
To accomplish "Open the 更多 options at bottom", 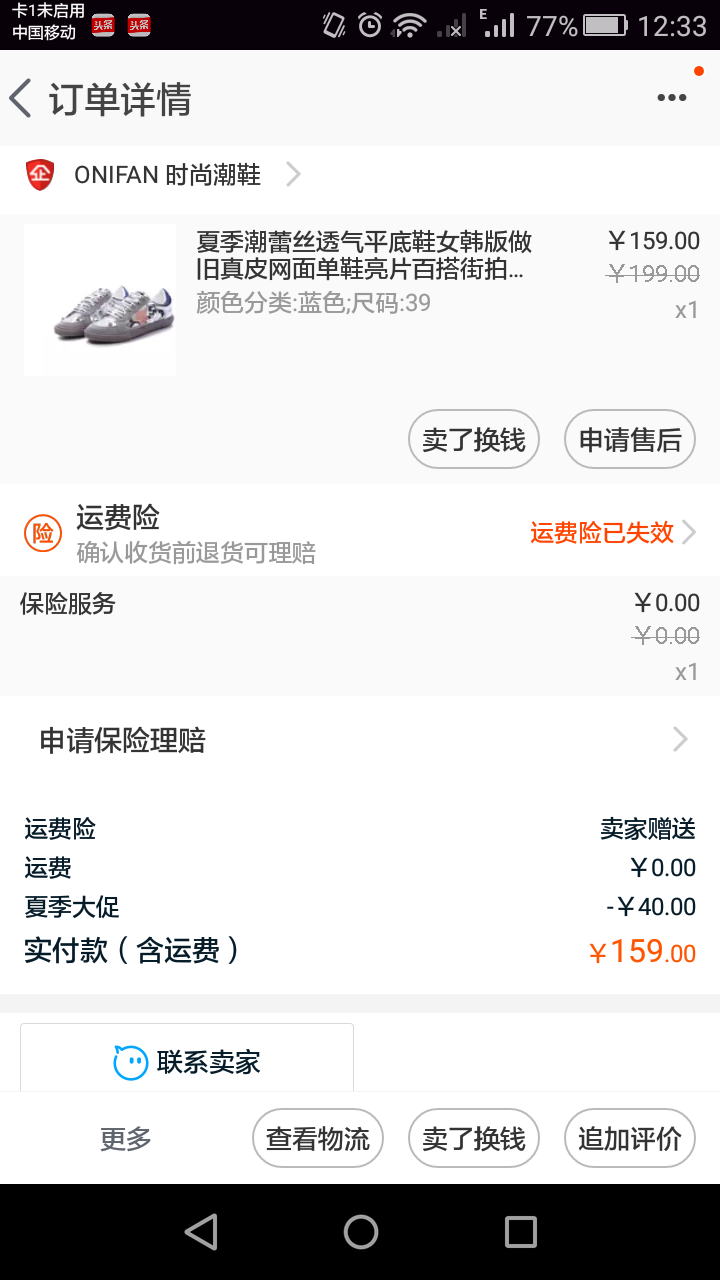I will [x=126, y=1138].
